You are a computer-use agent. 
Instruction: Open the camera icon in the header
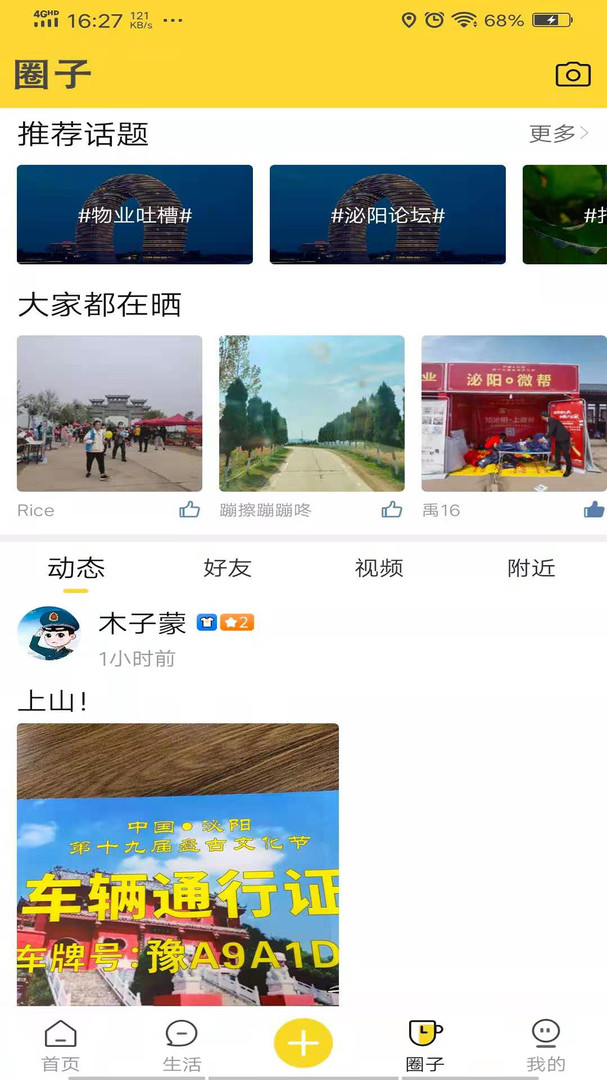click(x=572, y=74)
